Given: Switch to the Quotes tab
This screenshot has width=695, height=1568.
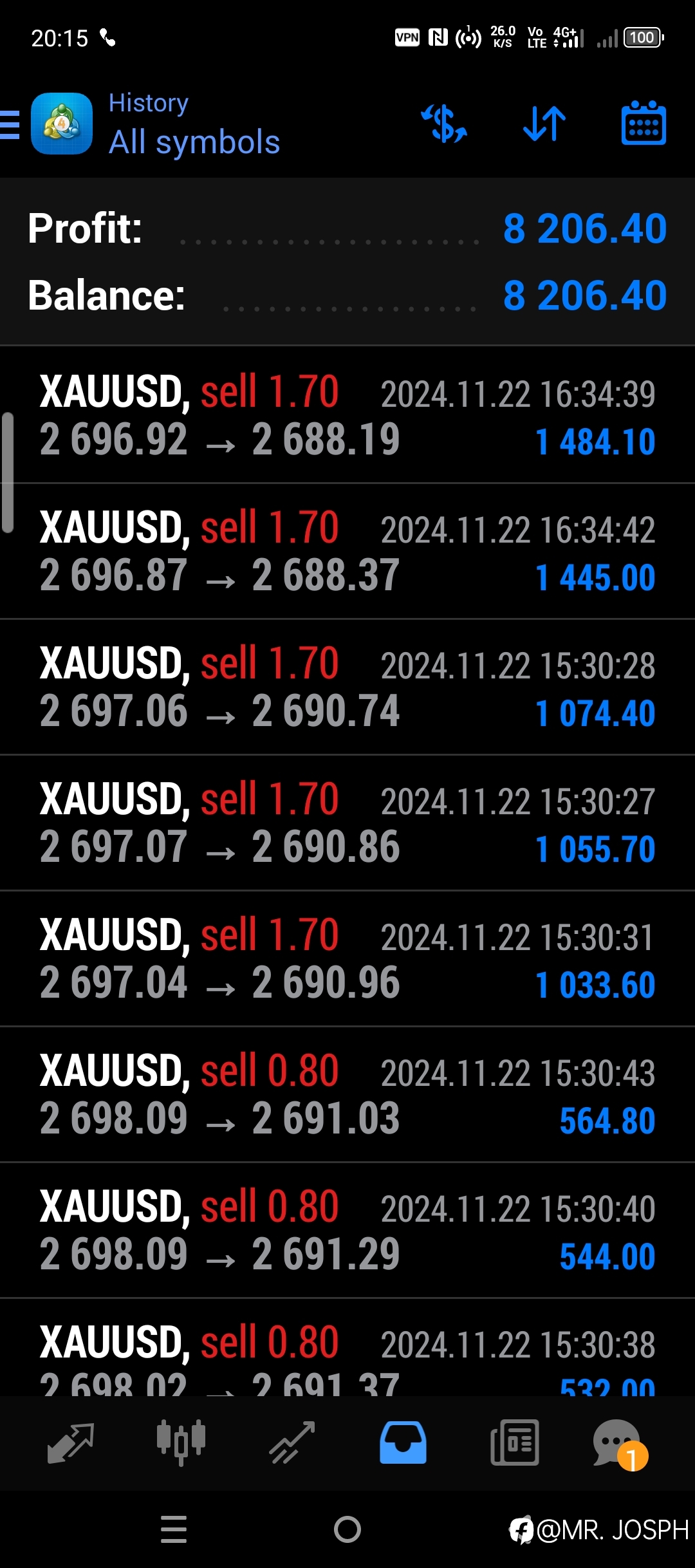Looking at the screenshot, I should click(71, 1442).
